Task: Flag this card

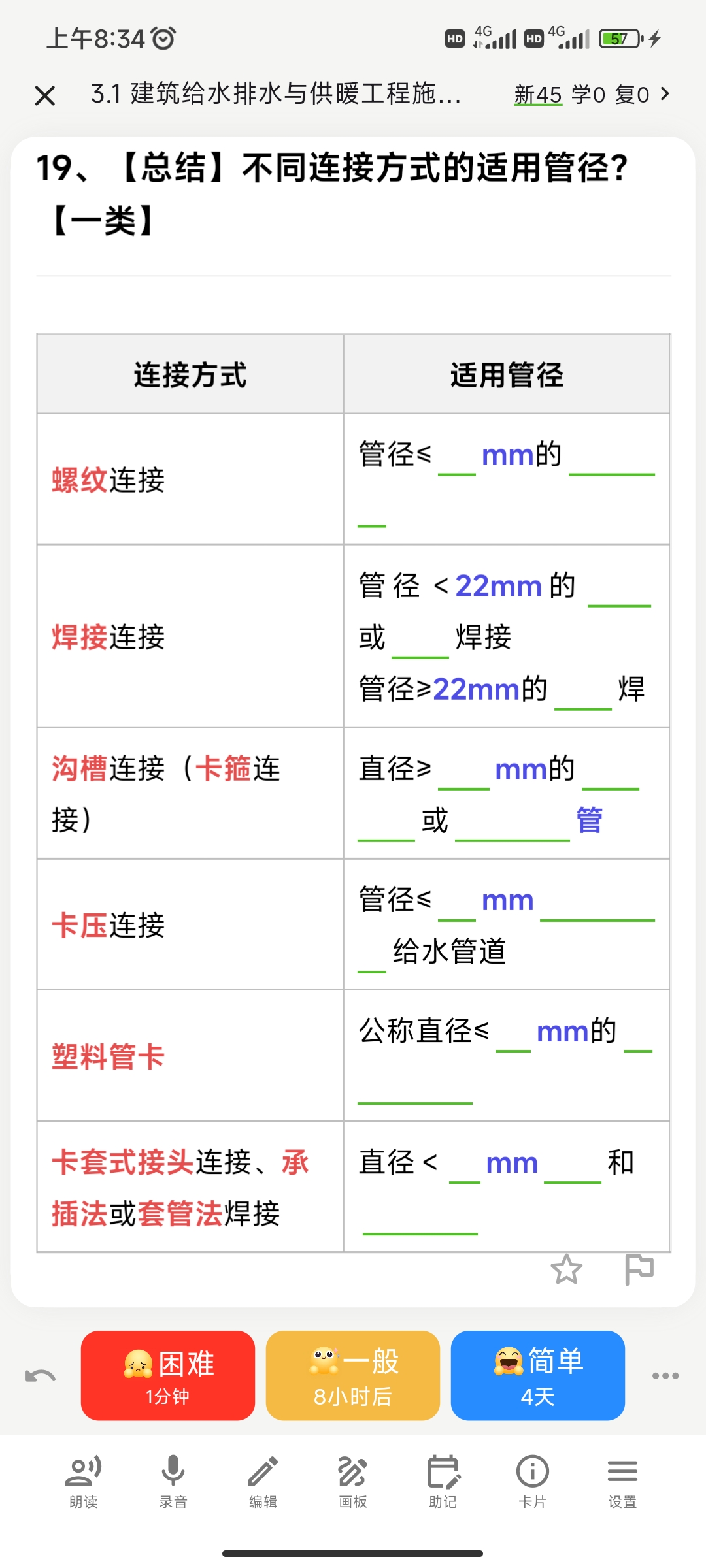Action: tap(639, 1269)
